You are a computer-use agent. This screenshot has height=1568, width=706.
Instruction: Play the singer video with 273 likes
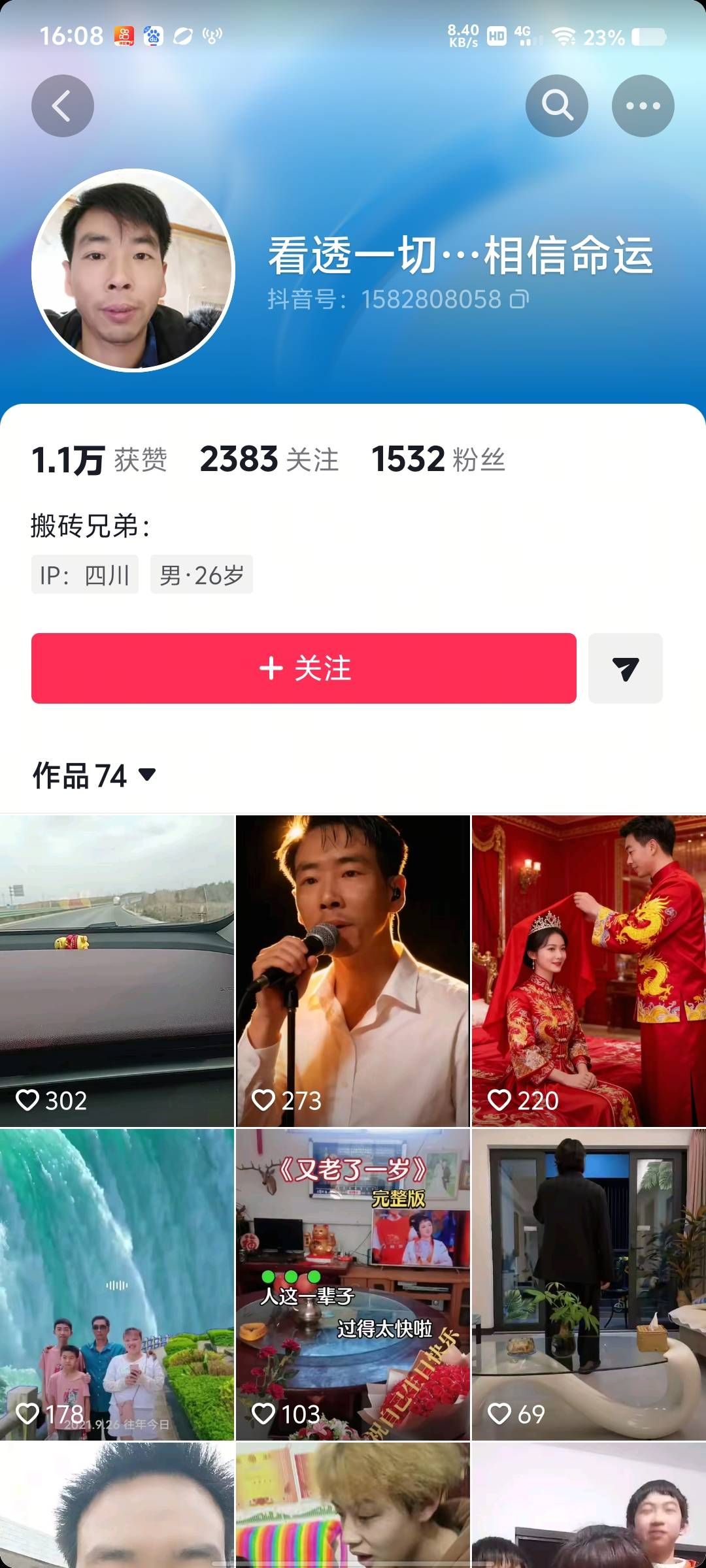coord(353,971)
